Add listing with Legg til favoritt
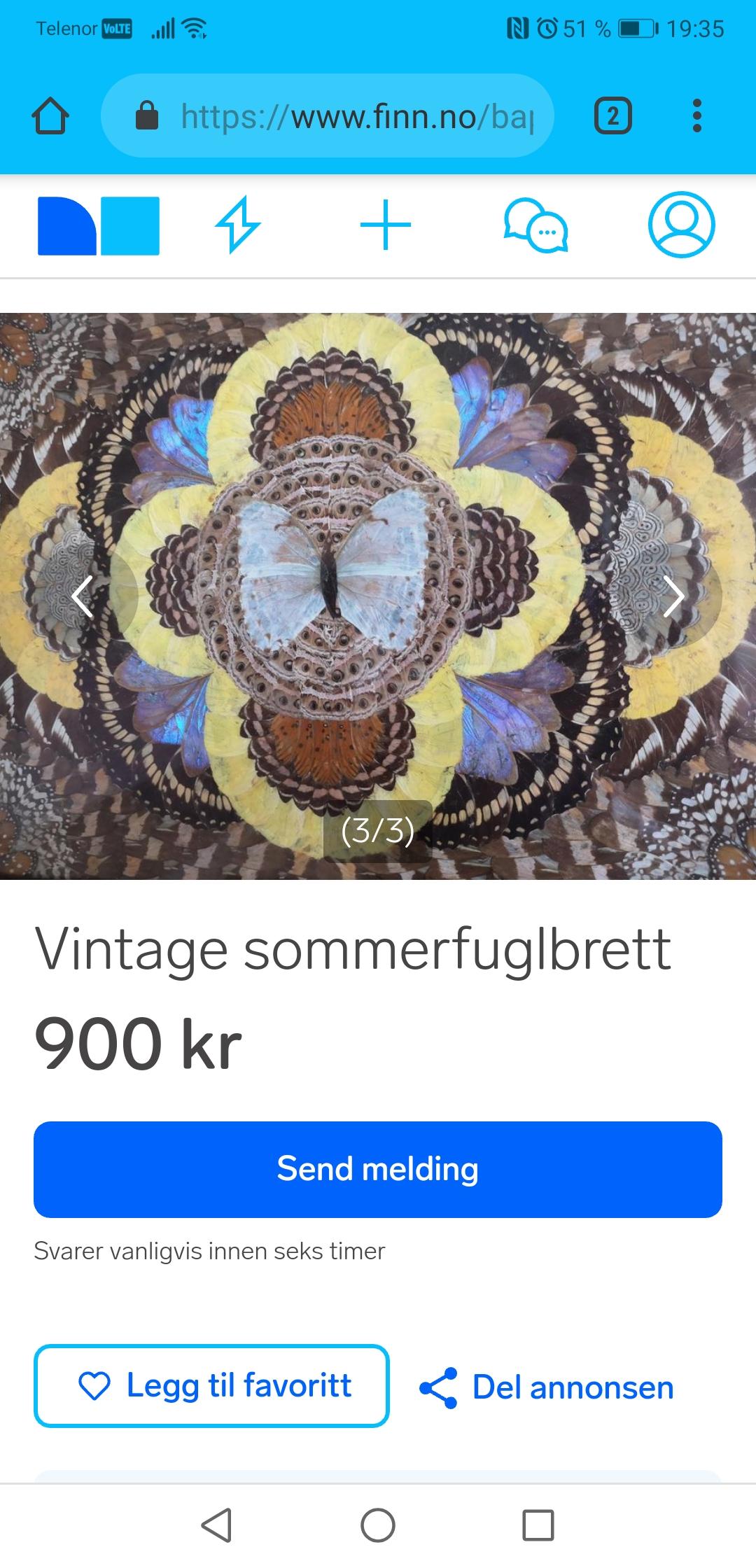Viewport: 756px width, 1568px height. click(x=211, y=1386)
